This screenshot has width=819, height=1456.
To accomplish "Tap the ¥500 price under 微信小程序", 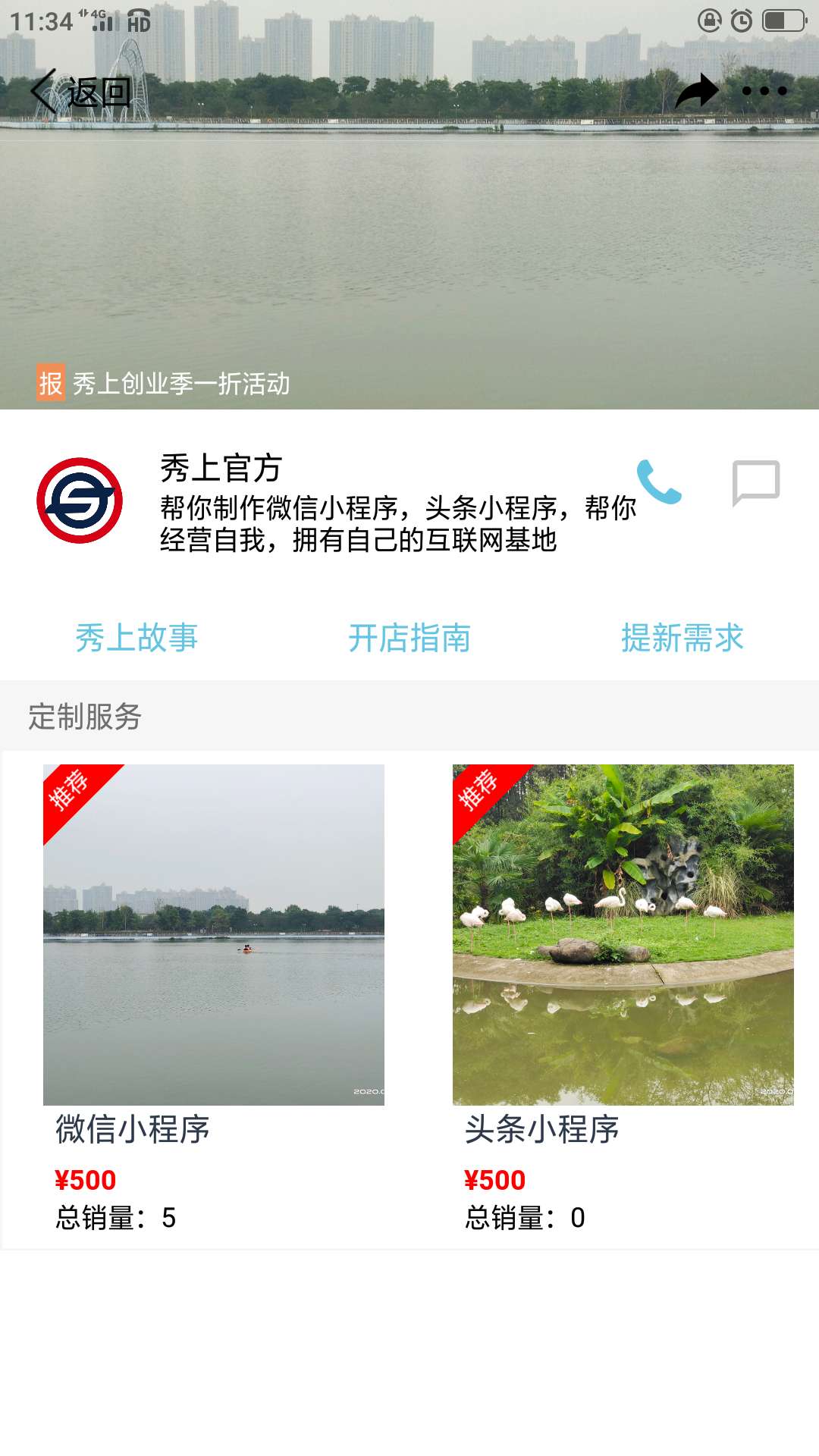I will pyautogui.click(x=86, y=1179).
